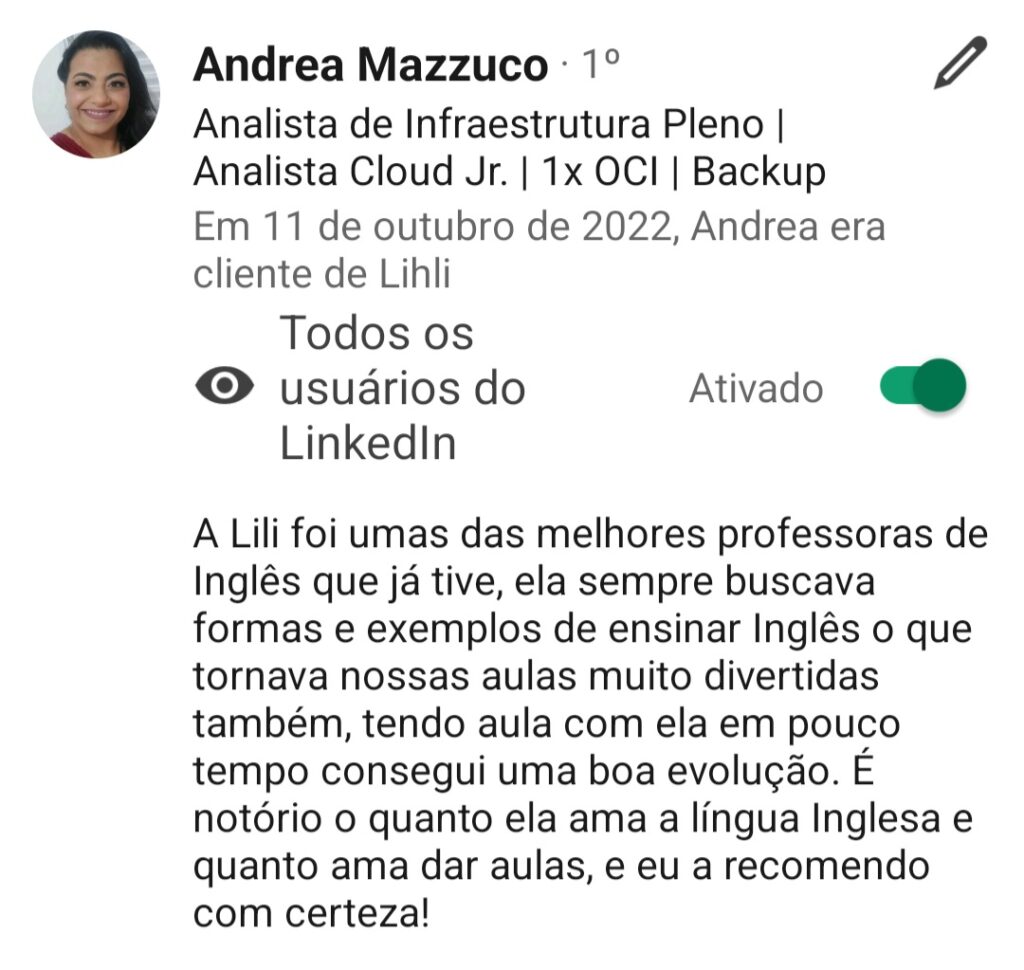Open Andrea Mazzuco's profile photo

[96, 94]
